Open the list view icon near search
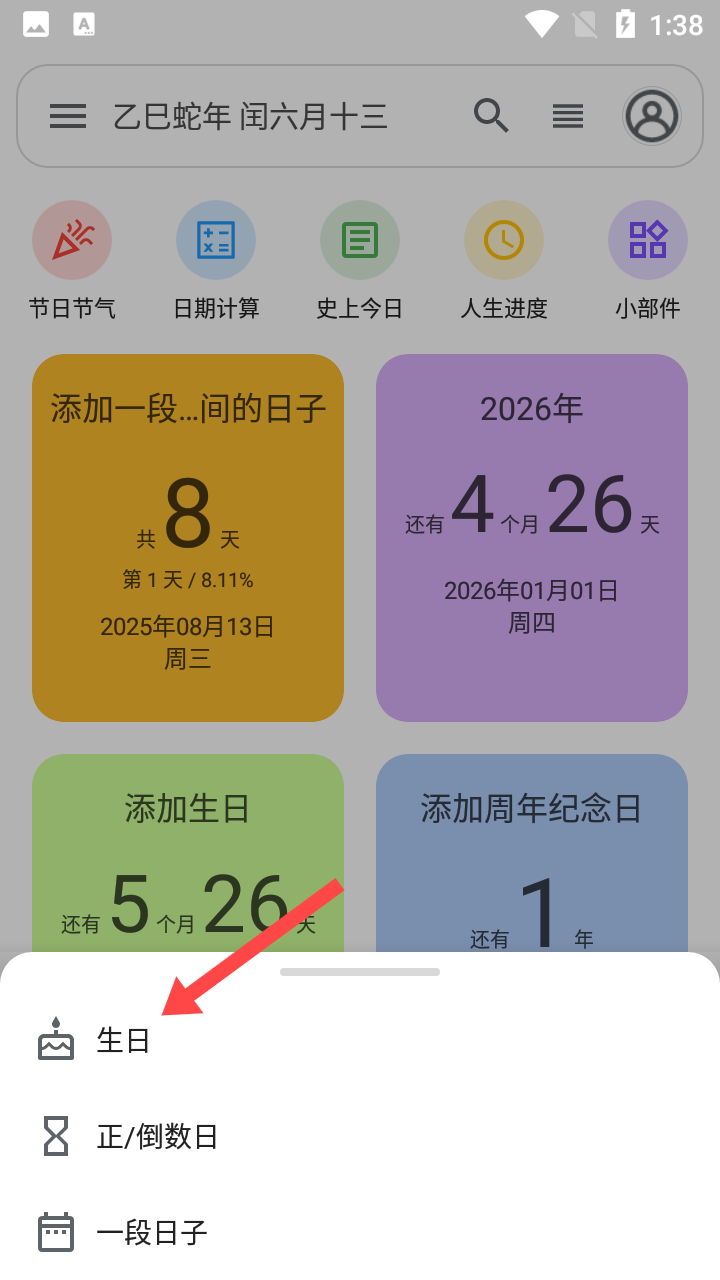This screenshot has height=1280, width=720. point(567,116)
